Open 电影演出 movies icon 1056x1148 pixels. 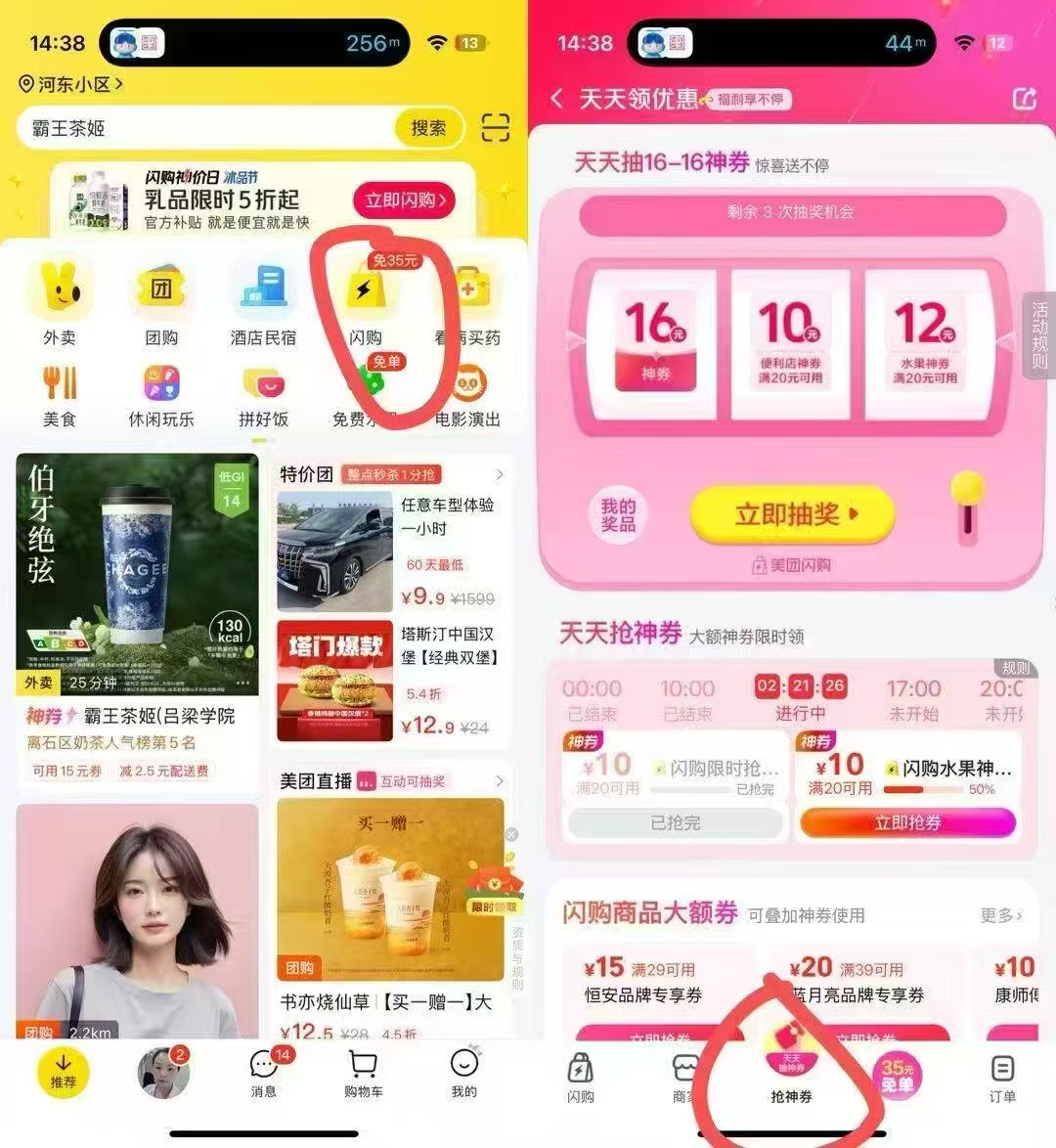coord(469,394)
